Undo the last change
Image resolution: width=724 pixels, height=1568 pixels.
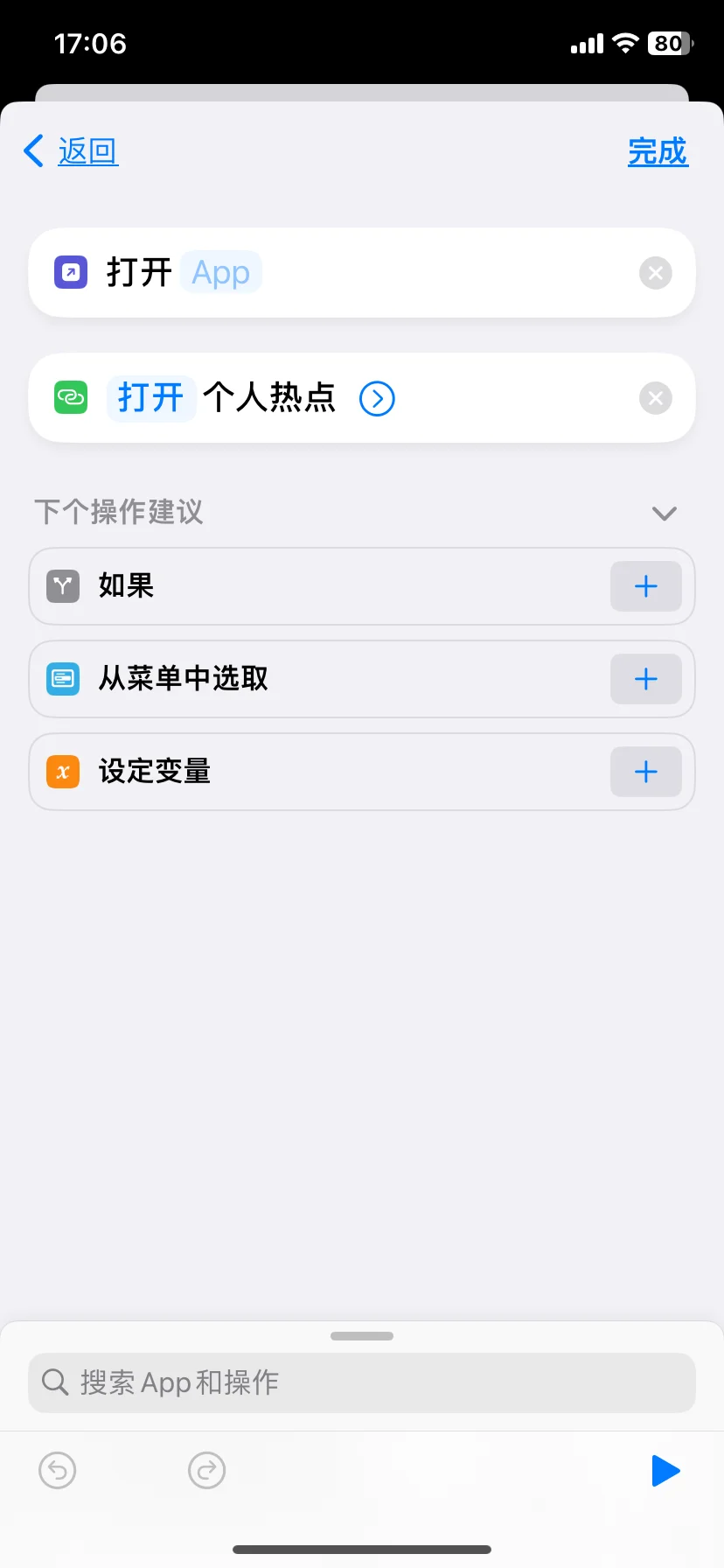click(58, 1470)
